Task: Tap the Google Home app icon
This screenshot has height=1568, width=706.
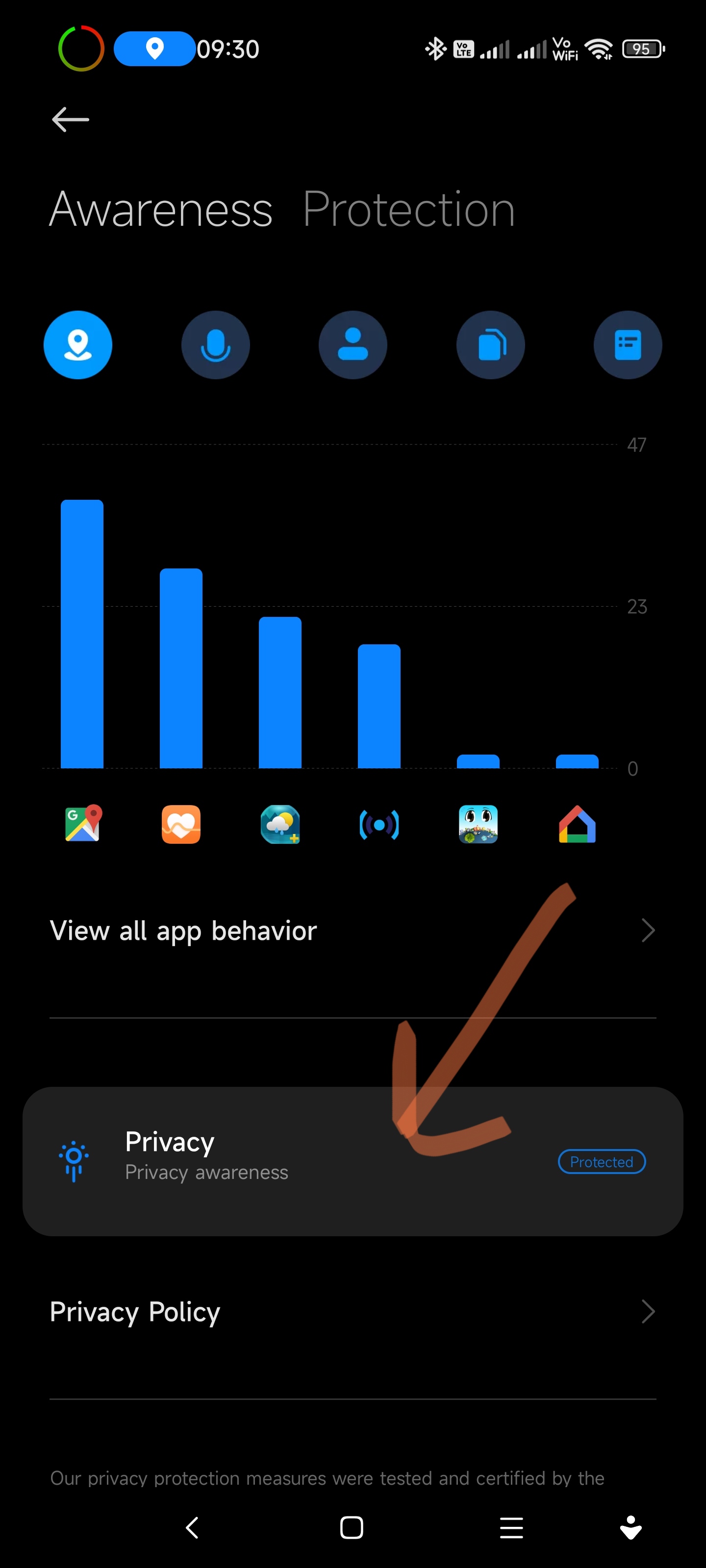Action: (577, 824)
